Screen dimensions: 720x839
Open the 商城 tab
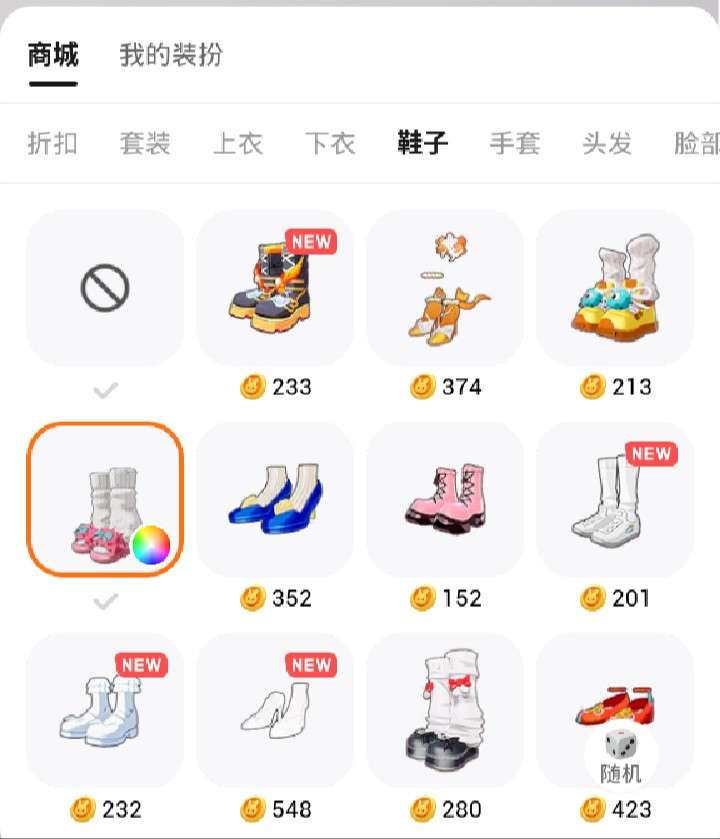(53, 55)
